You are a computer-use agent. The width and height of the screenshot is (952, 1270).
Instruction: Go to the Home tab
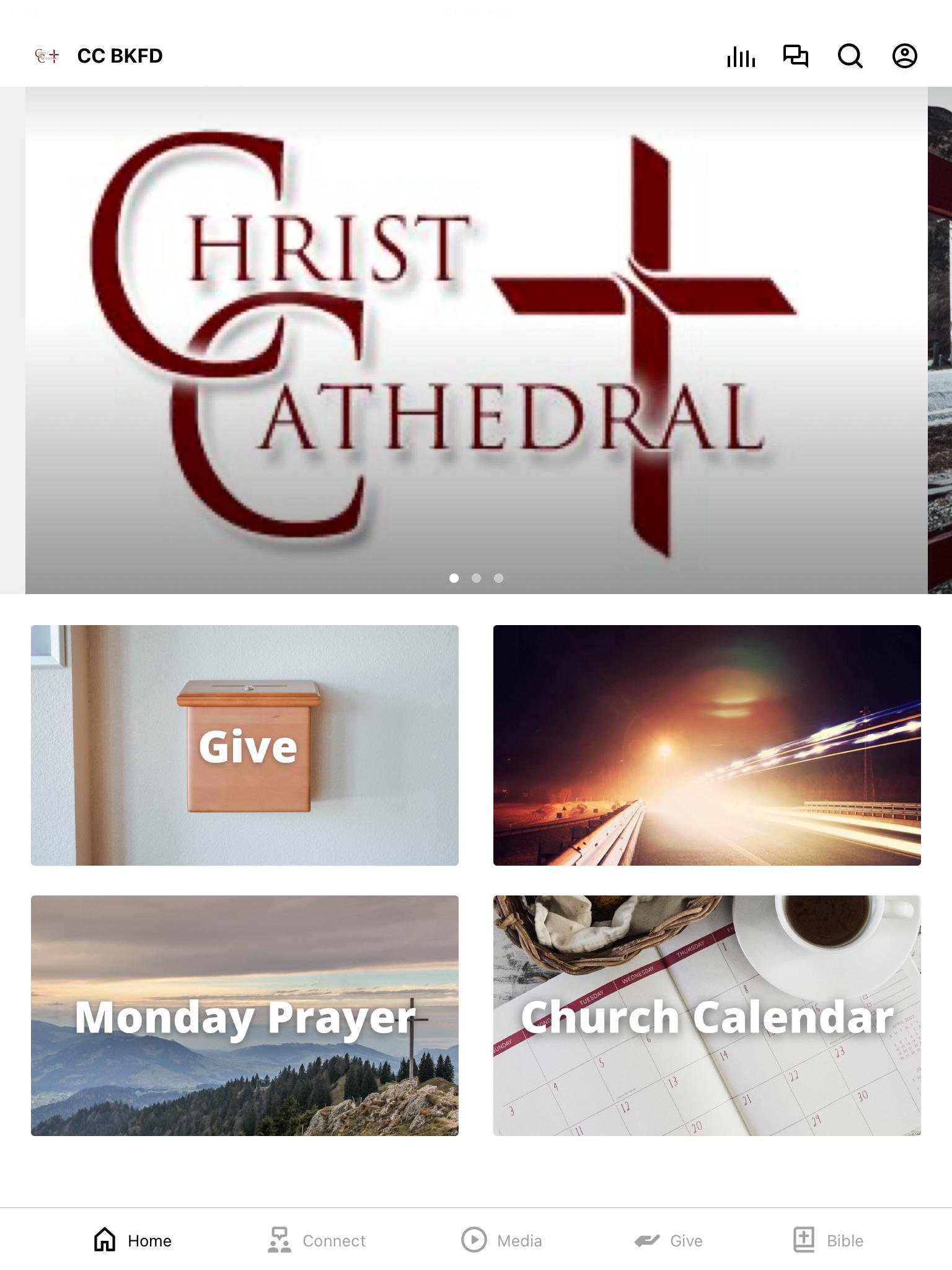tap(133, 1240)
